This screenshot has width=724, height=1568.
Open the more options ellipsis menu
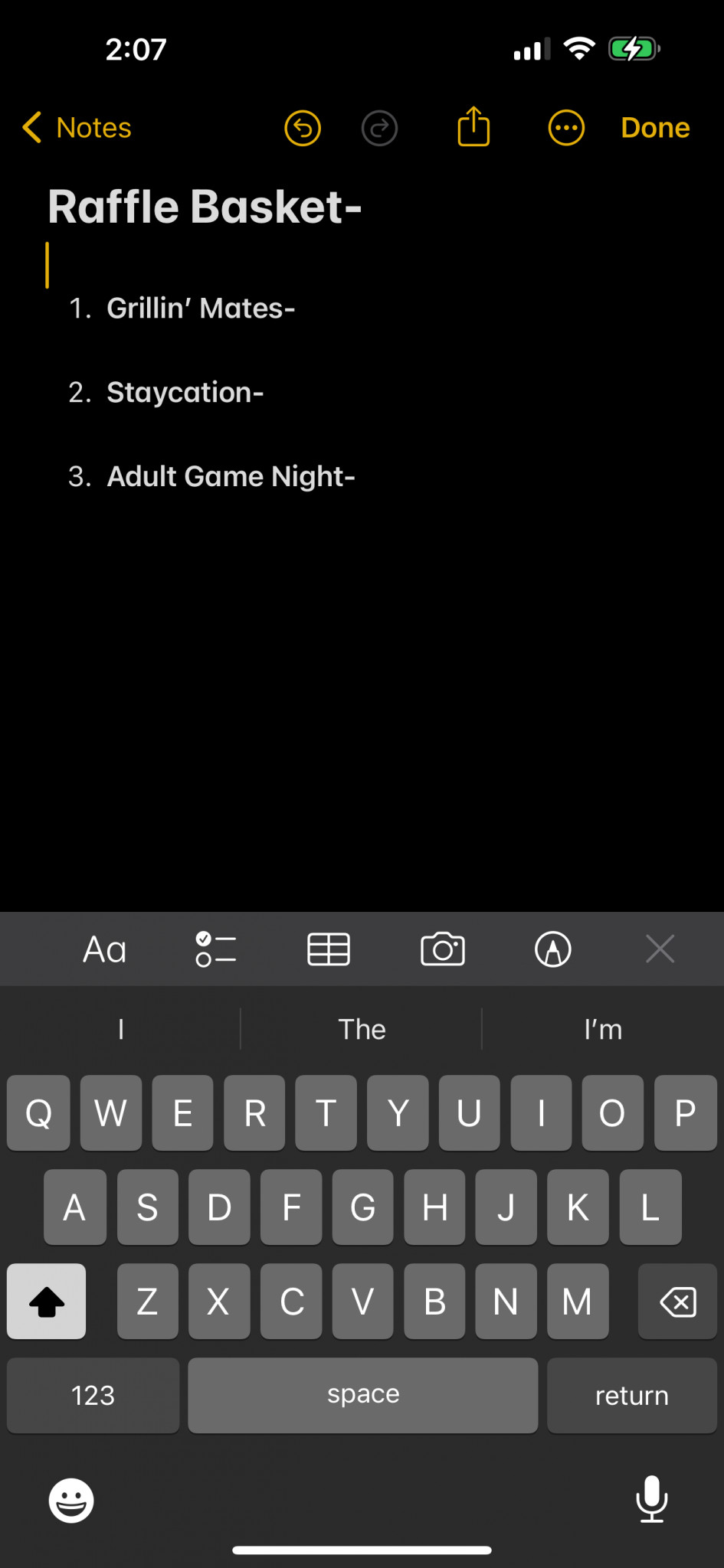566,128
